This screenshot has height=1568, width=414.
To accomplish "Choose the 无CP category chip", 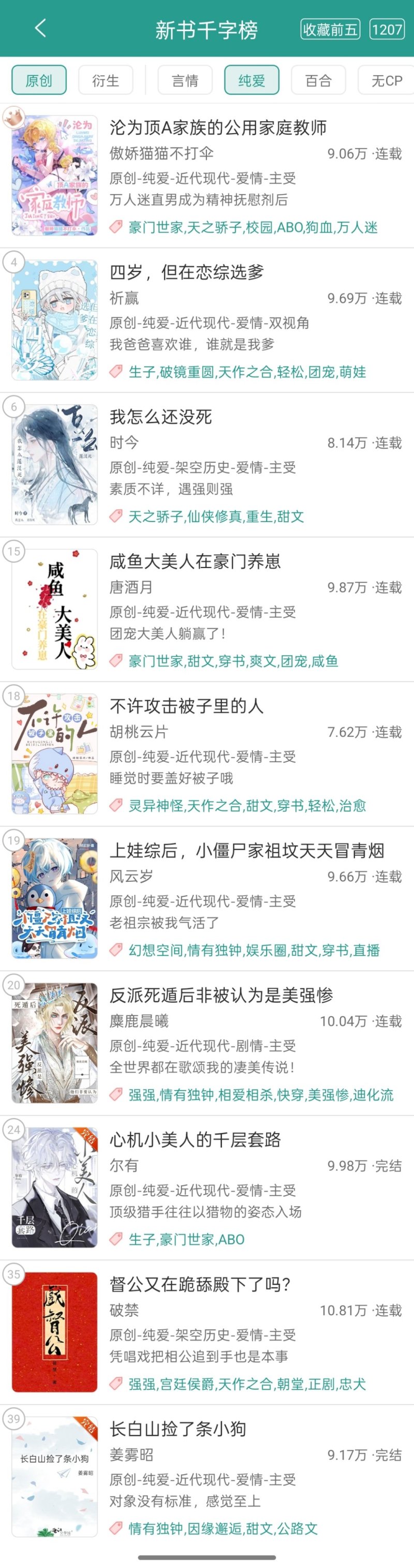I will click(386, 80).
